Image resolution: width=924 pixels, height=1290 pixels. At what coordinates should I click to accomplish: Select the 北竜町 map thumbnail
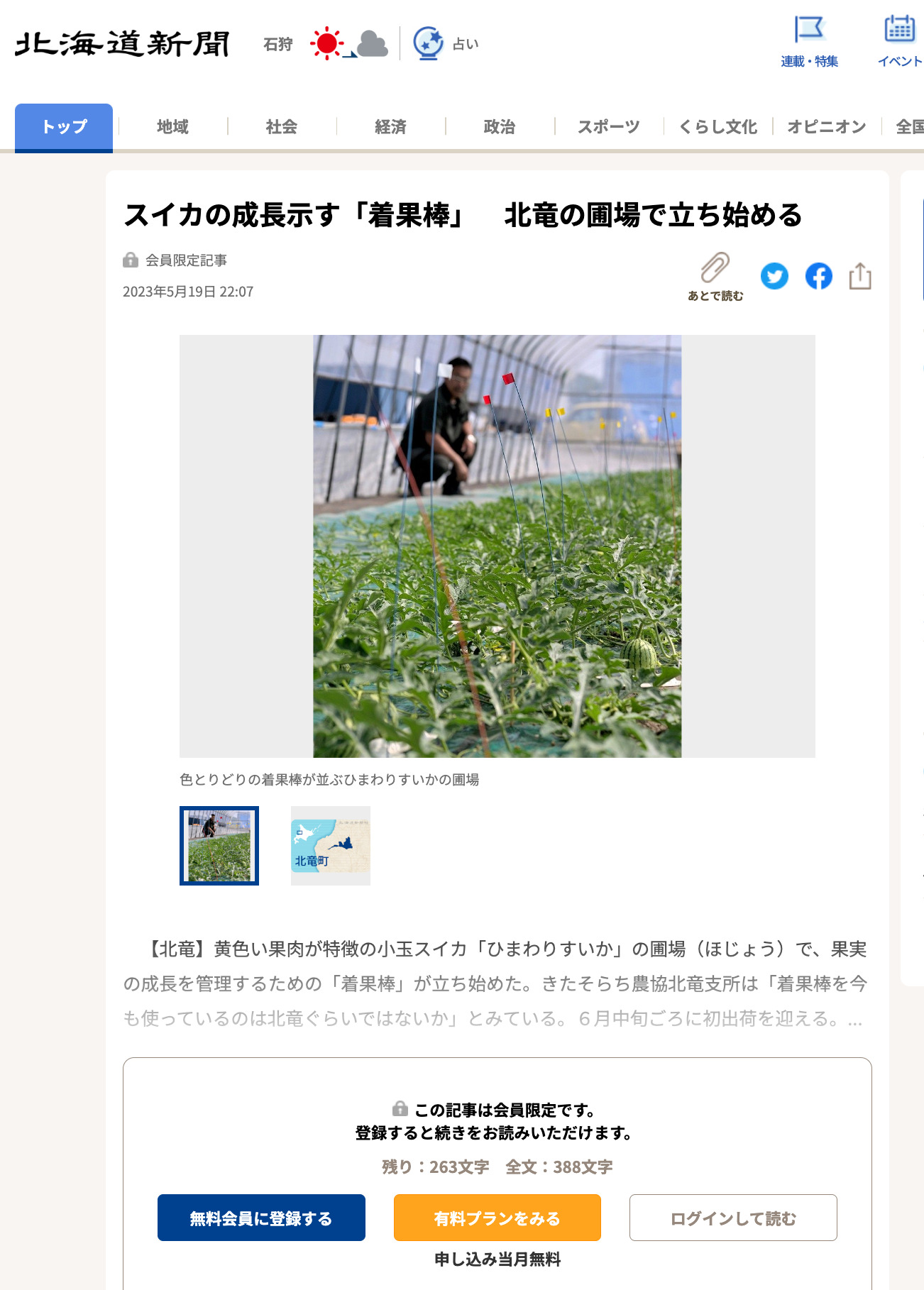(330, 847)
